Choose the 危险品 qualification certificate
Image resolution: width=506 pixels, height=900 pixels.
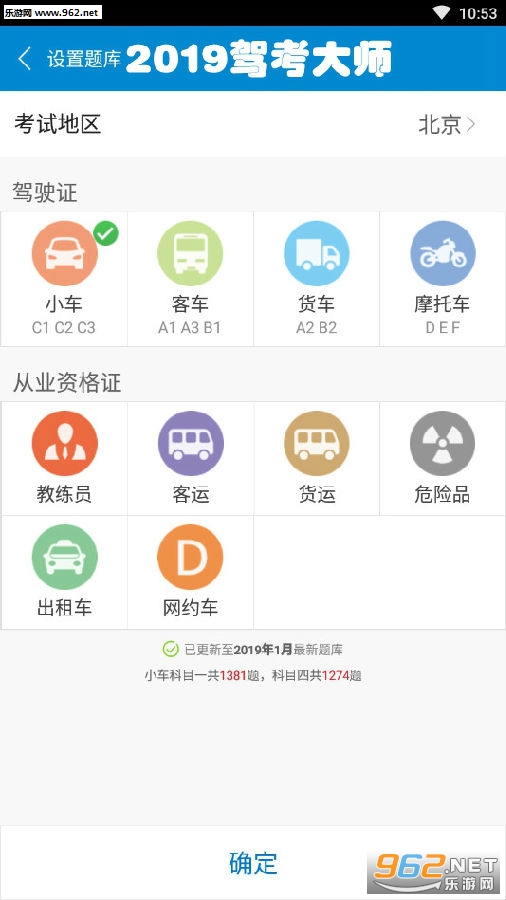pos(442,459)
